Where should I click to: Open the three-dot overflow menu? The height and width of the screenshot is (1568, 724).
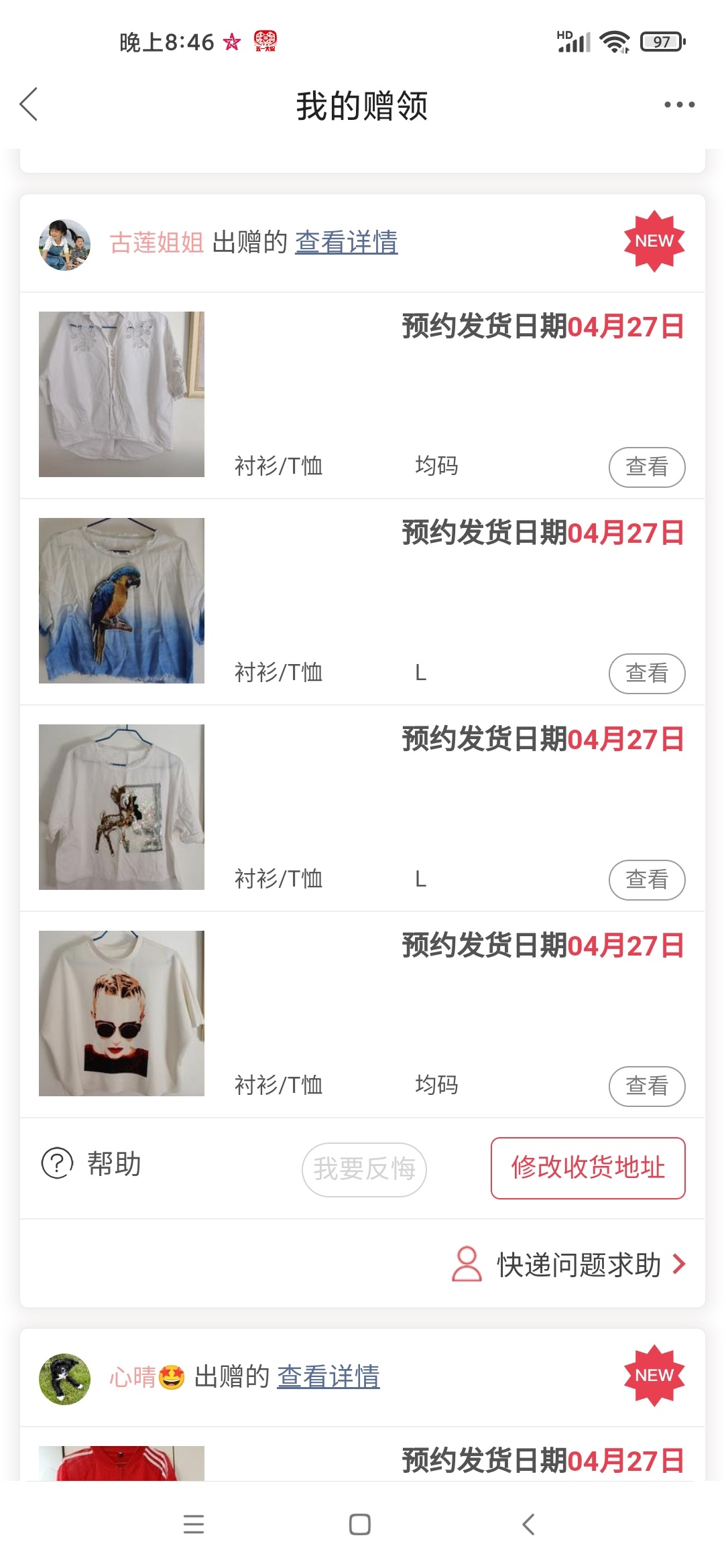click(x=679, y=105)
